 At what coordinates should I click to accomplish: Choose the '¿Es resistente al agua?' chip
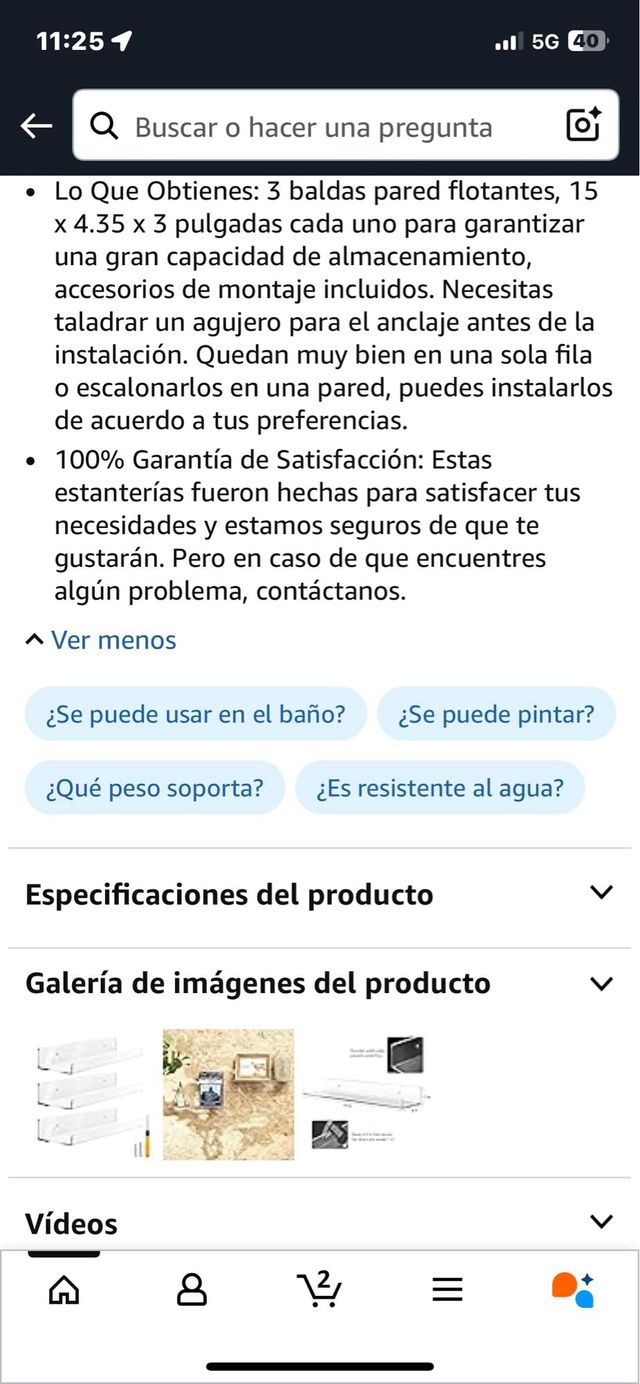pos(440,788)
